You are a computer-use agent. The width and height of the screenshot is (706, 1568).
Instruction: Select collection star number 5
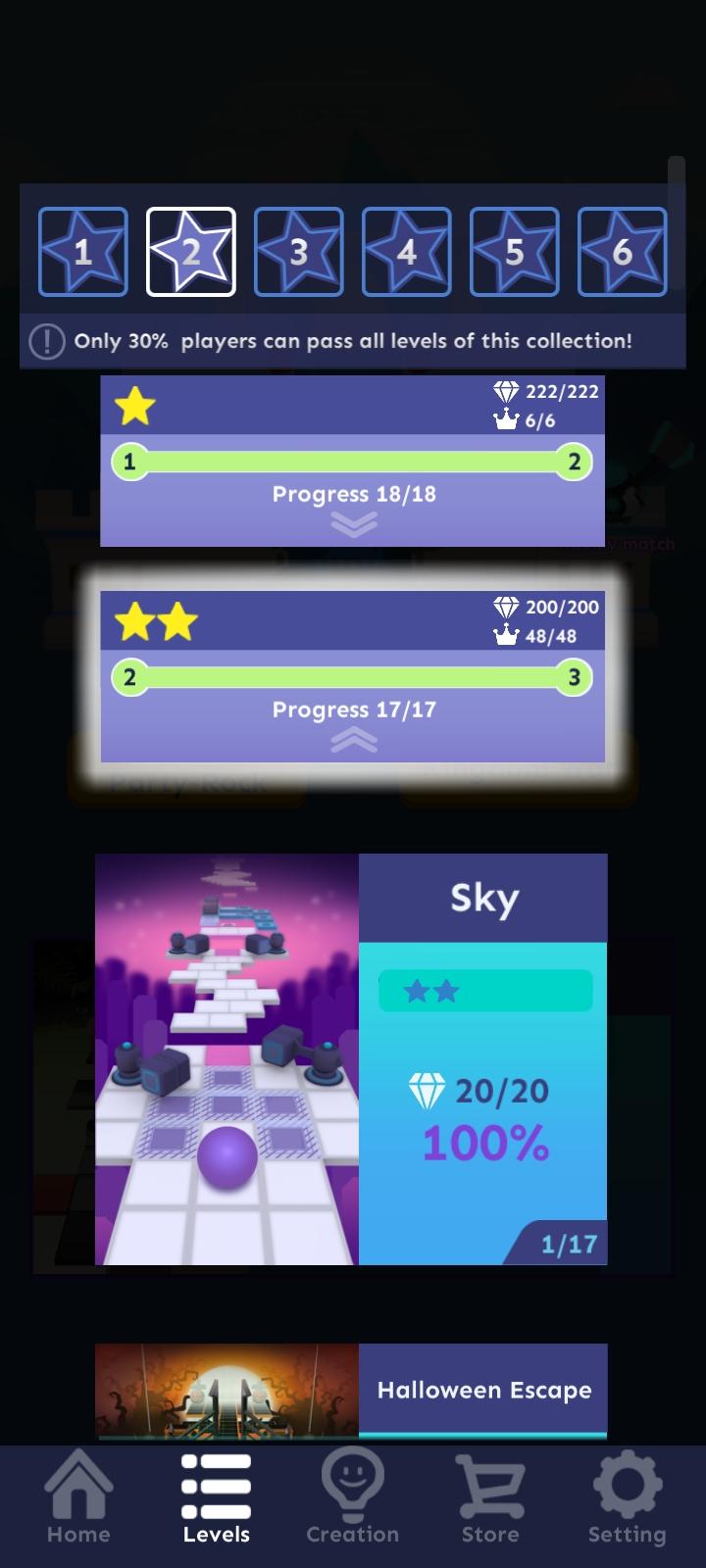515,250
